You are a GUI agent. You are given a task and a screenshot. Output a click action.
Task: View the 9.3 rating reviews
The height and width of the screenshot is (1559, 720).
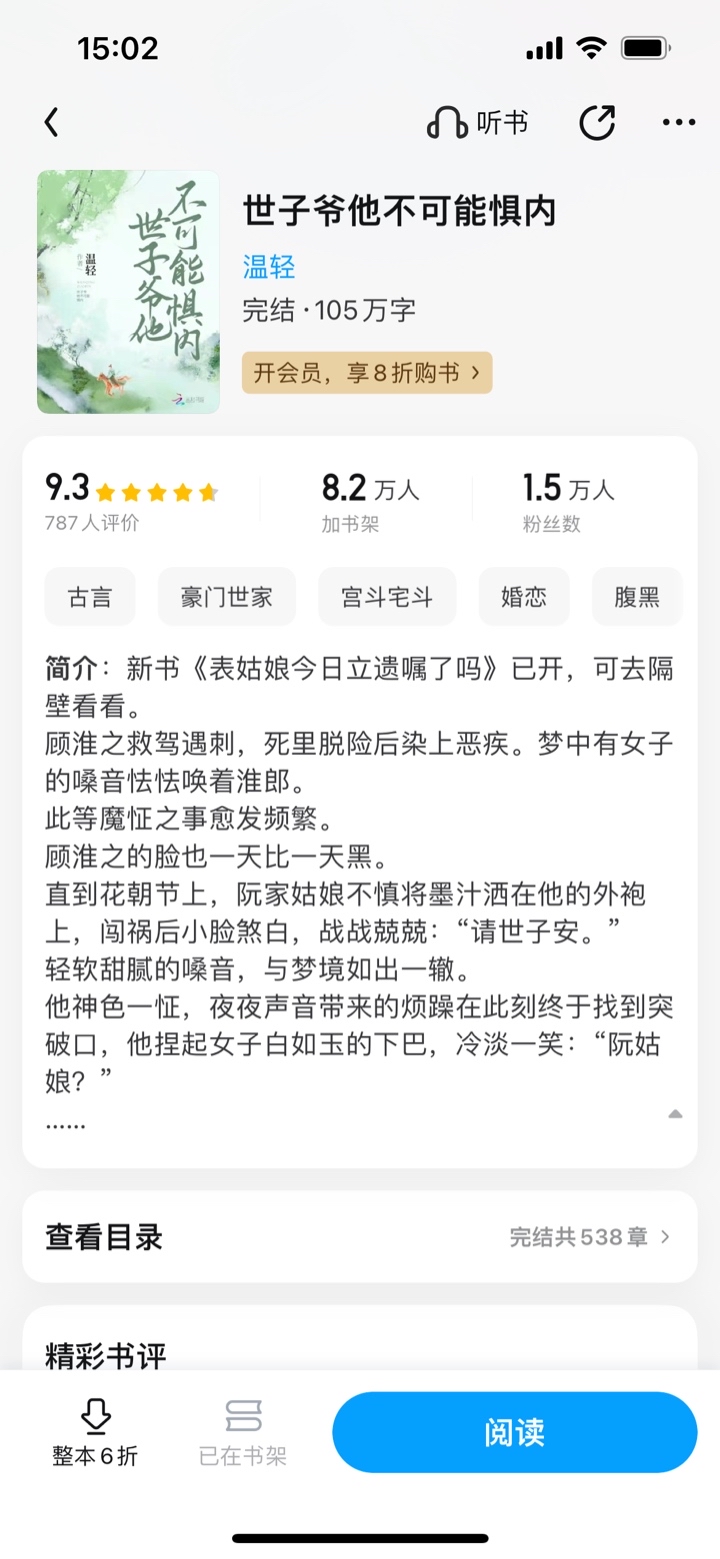coord(131,502)
